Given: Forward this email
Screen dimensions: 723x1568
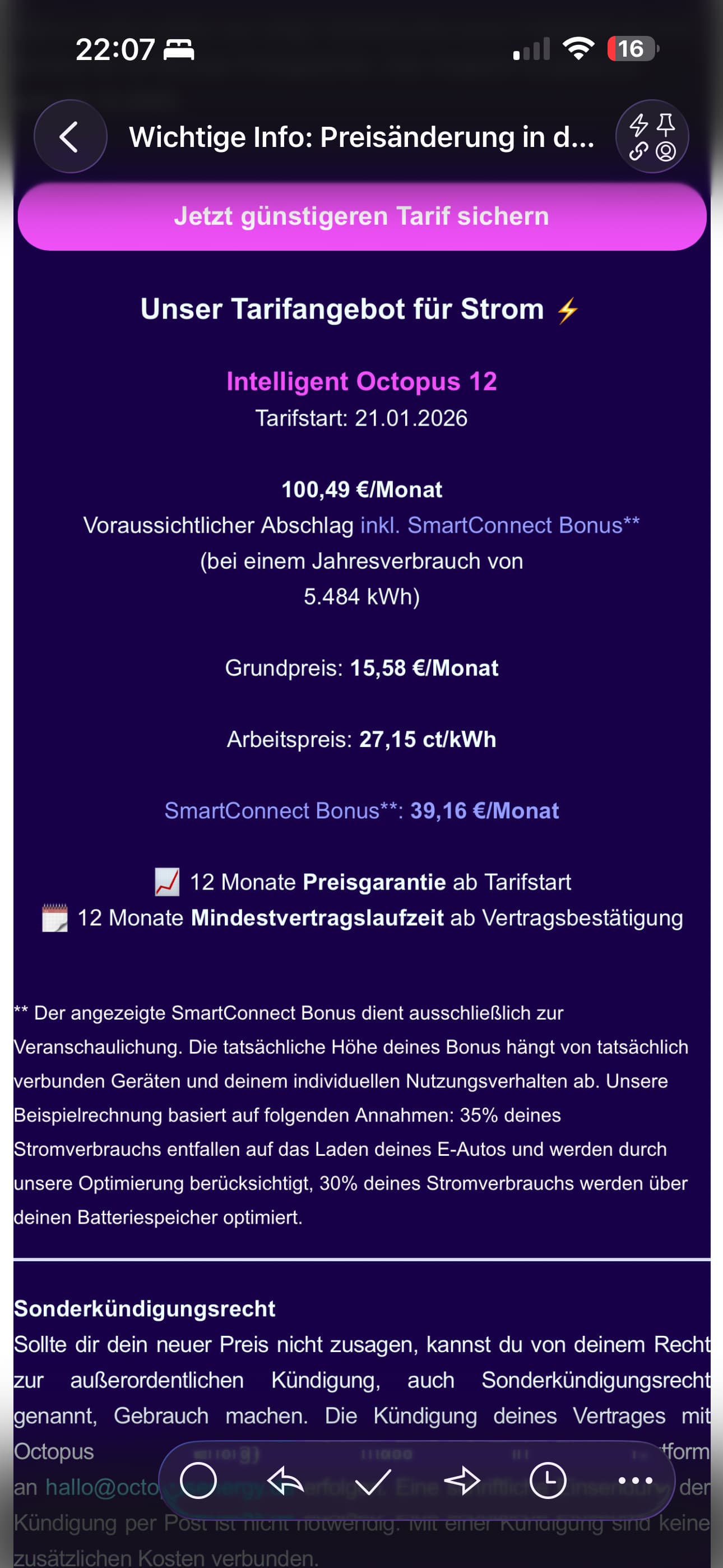Looking at the screenshot, I should click(x=461, y=1481).
